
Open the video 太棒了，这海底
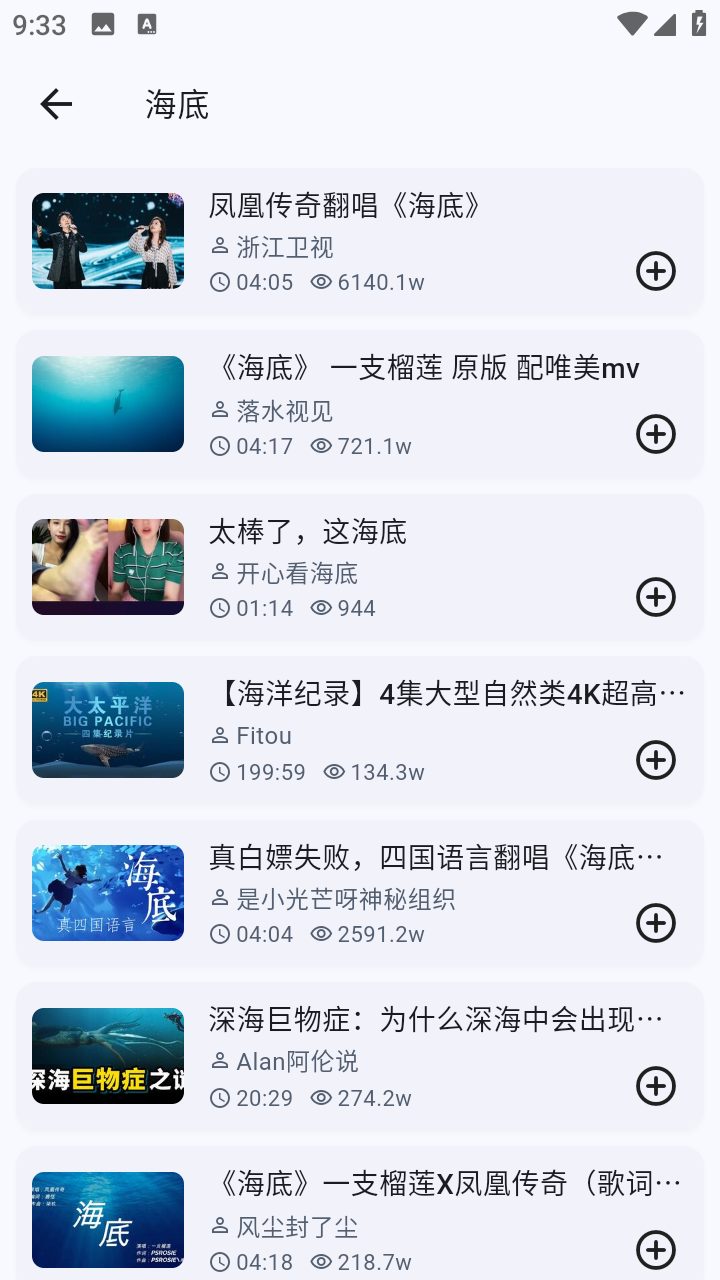tap(308, 532)
